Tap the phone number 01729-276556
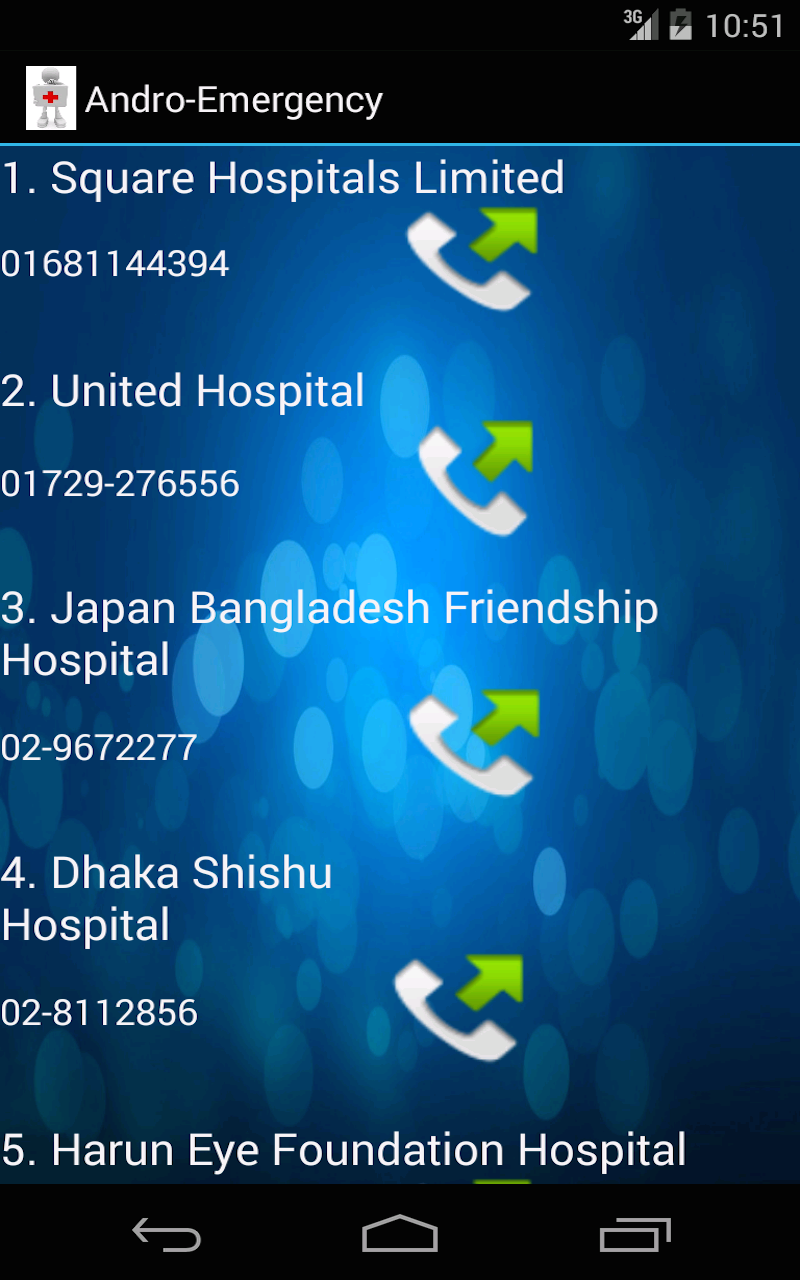This screenshot has height=1280, width=800. pyautogui.click(x=120, y=482)
